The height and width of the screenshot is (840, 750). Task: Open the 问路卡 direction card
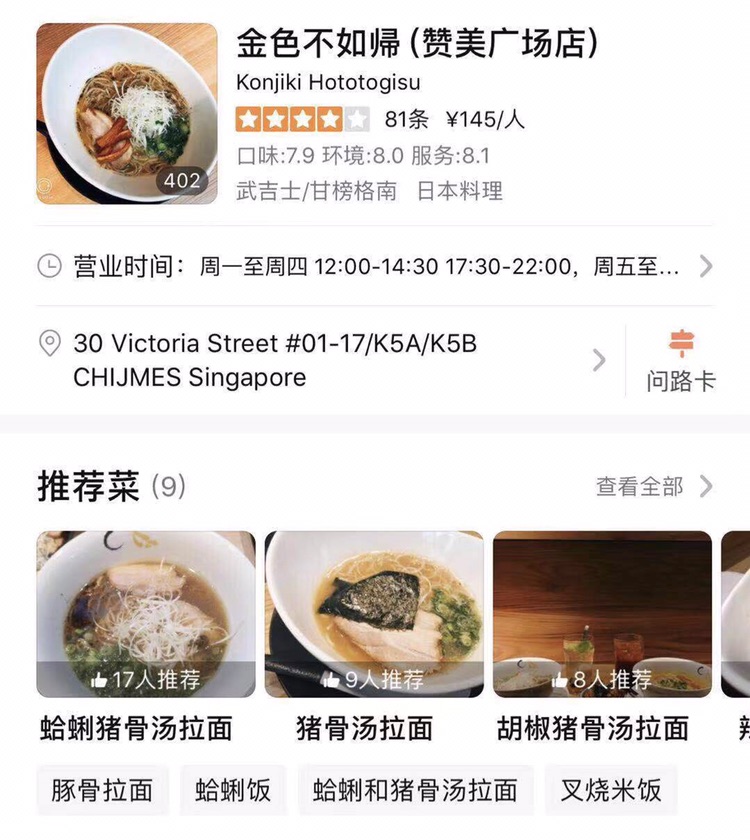click(680, 361)
